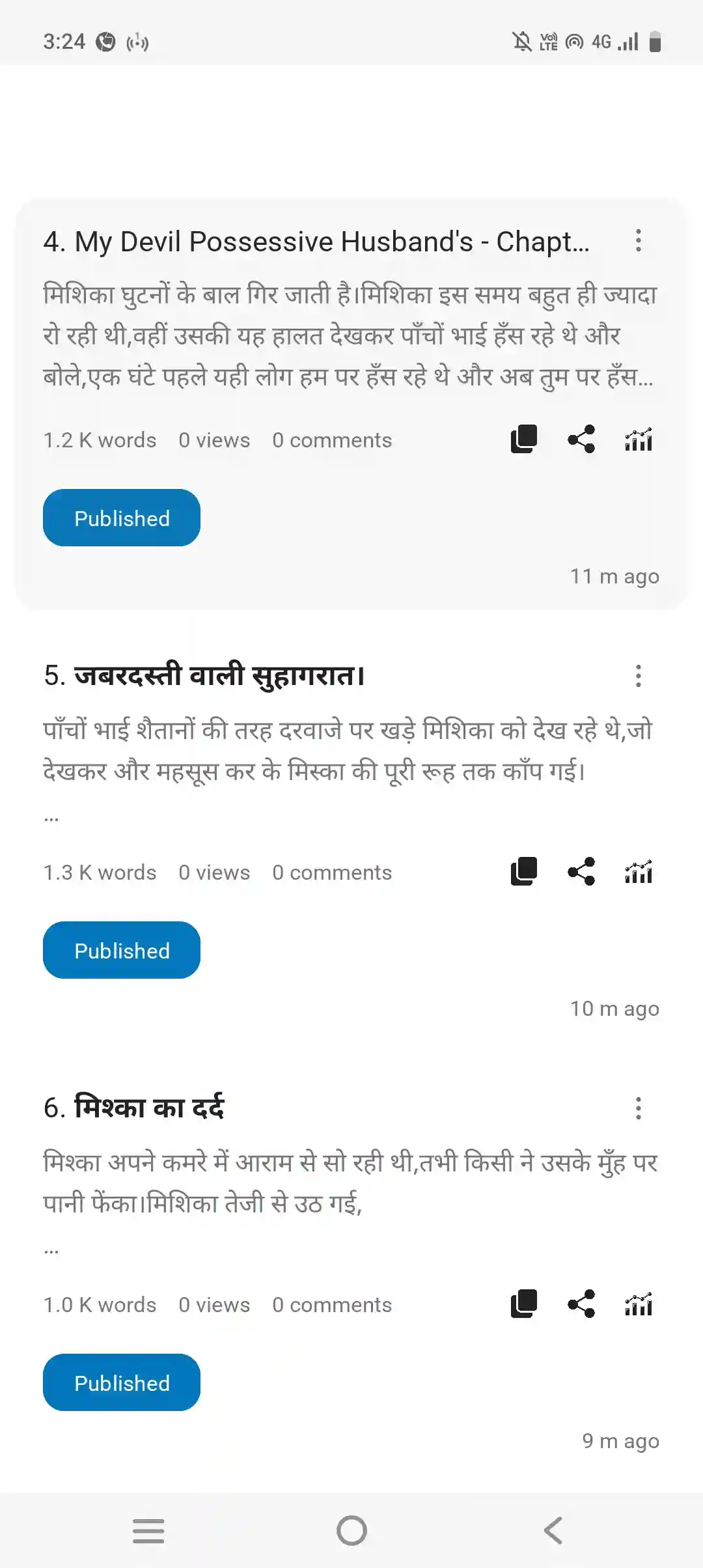Screen dimensions: 703x1568
Task: Tap the Published button under chapter 5
Action: [122, 950]
